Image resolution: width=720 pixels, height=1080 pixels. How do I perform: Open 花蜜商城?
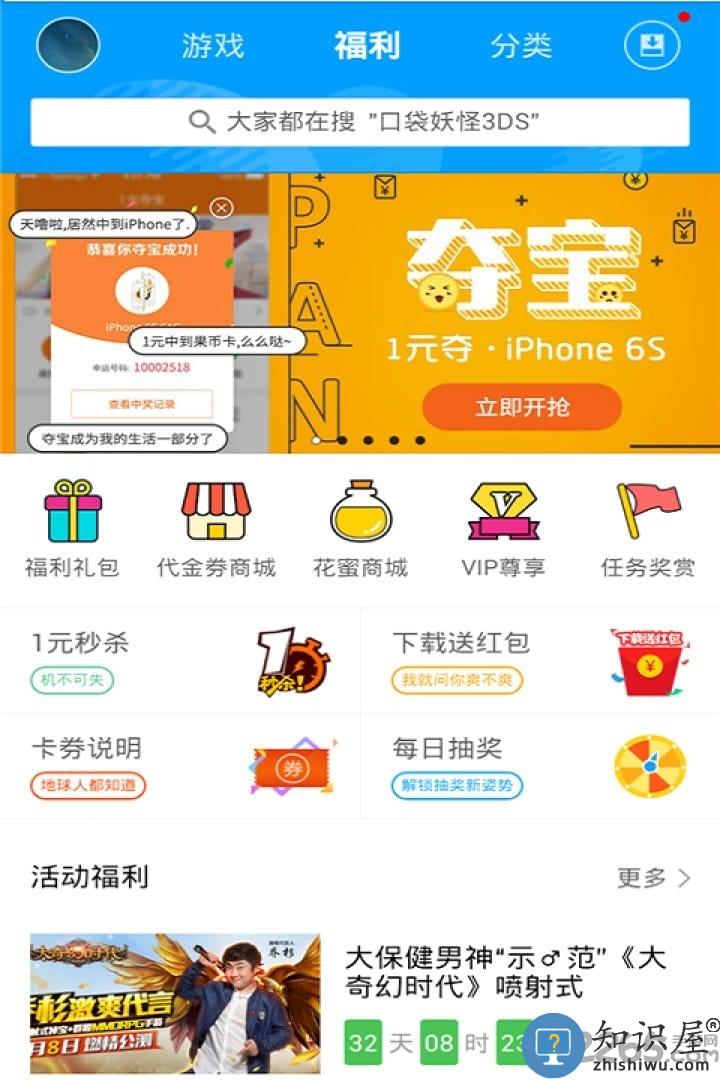pos(361,530)
